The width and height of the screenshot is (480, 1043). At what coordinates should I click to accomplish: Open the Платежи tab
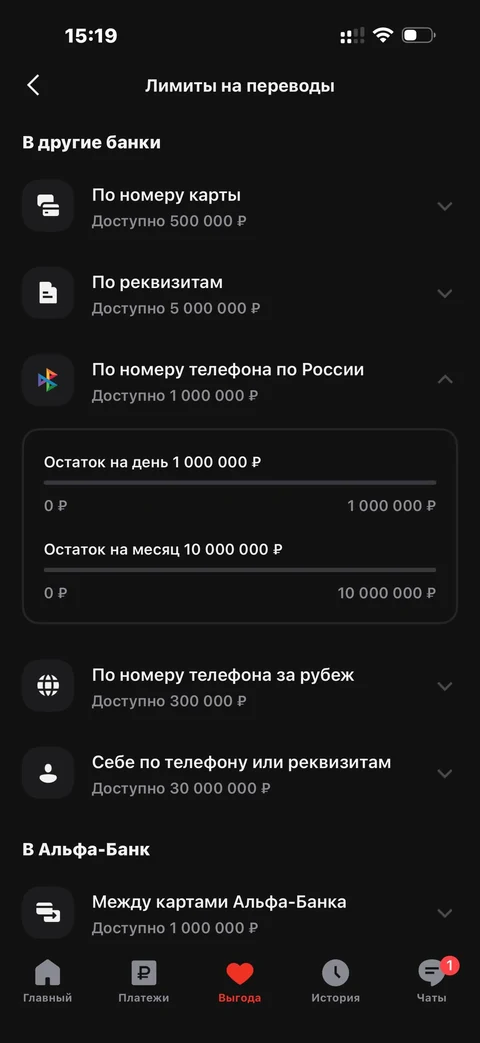144,982
